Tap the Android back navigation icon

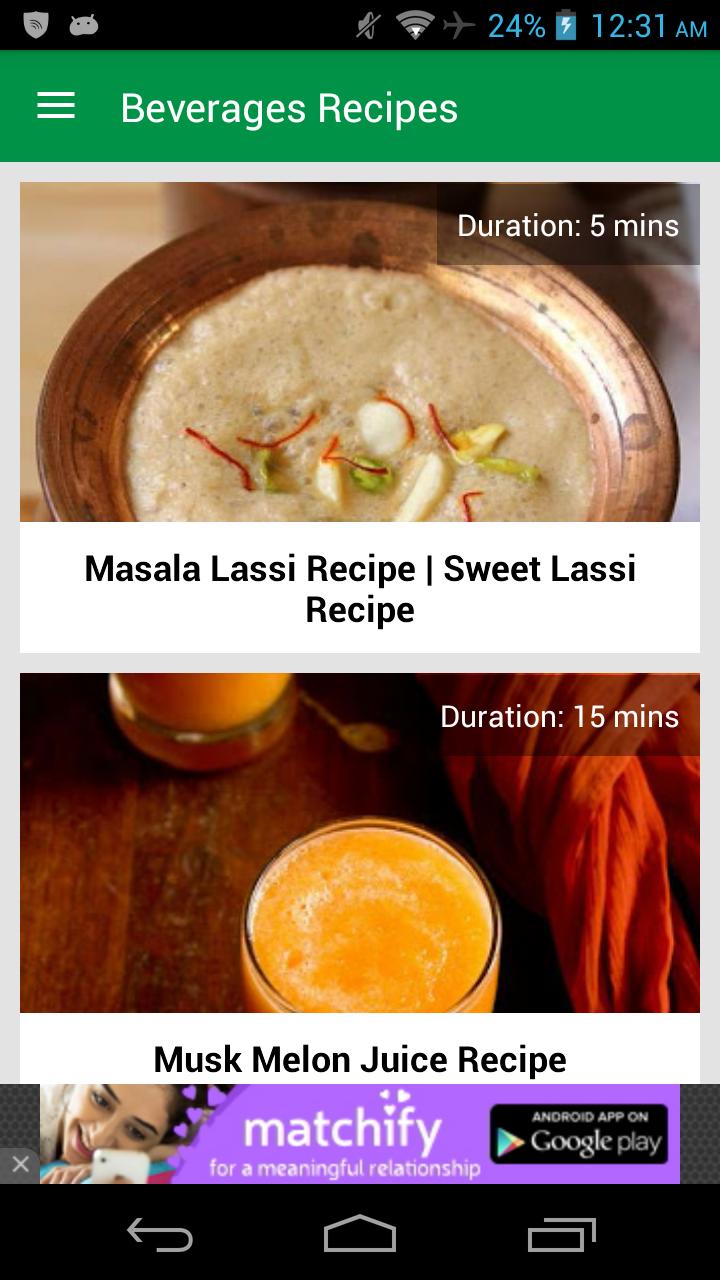tap(160, 1235)
